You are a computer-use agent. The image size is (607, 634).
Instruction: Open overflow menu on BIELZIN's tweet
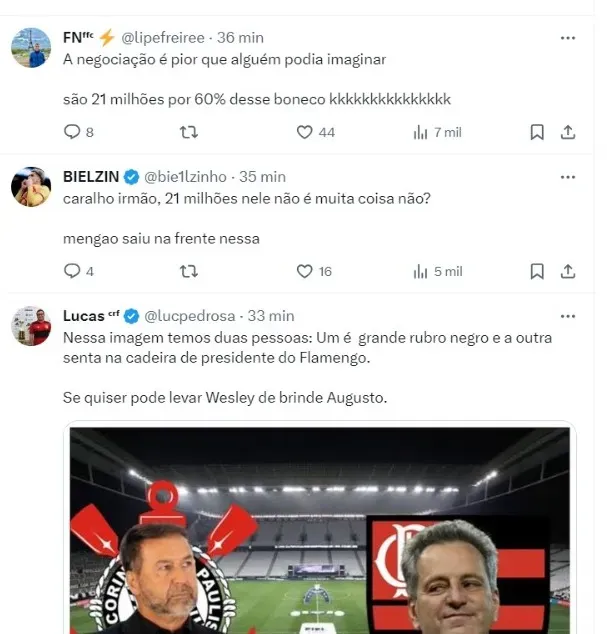point(568,177)
